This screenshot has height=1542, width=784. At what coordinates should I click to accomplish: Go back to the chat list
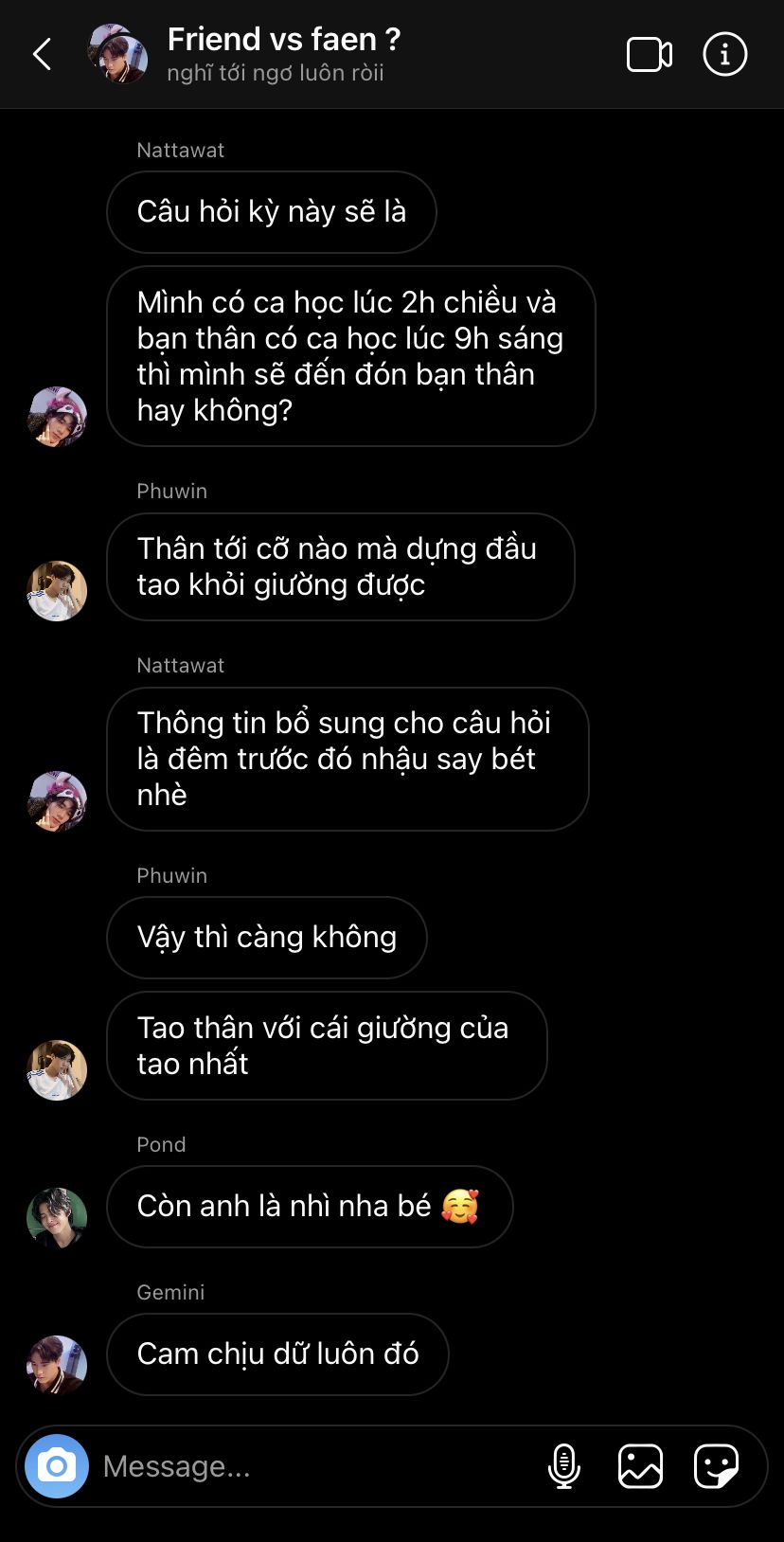(43, 55)
